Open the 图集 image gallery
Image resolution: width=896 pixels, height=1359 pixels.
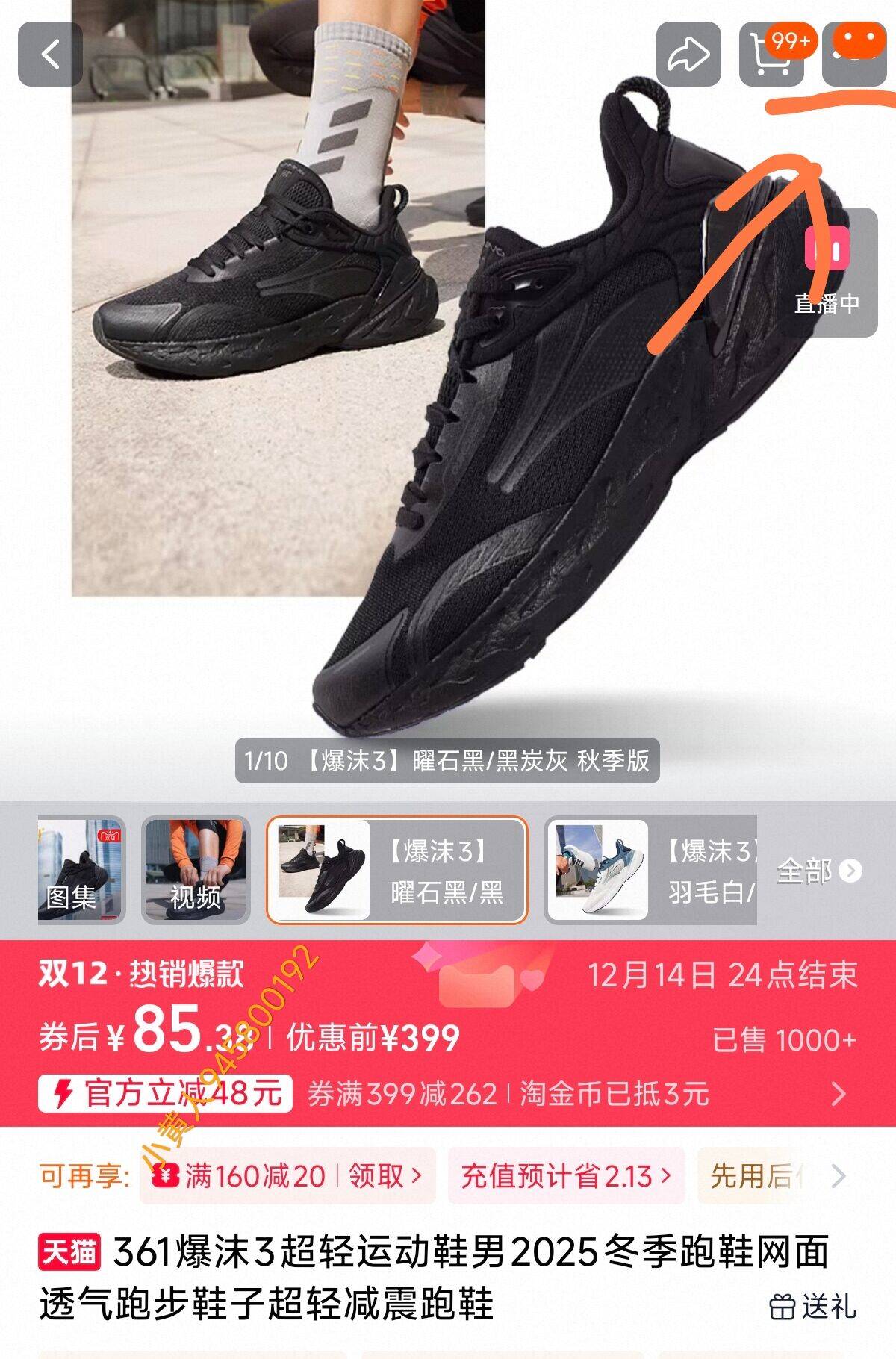click(81, 871)
